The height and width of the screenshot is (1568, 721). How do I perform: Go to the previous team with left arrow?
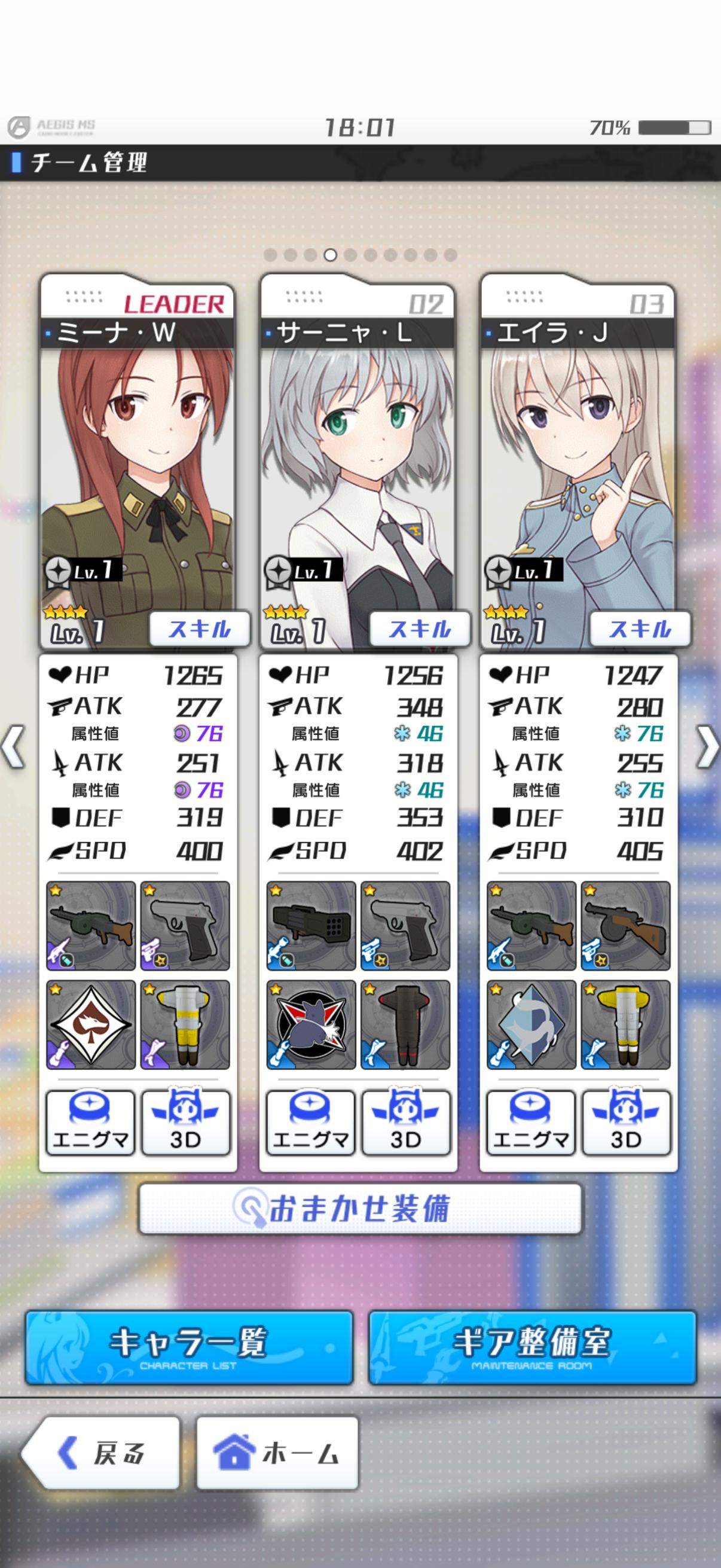click(13, 746)
